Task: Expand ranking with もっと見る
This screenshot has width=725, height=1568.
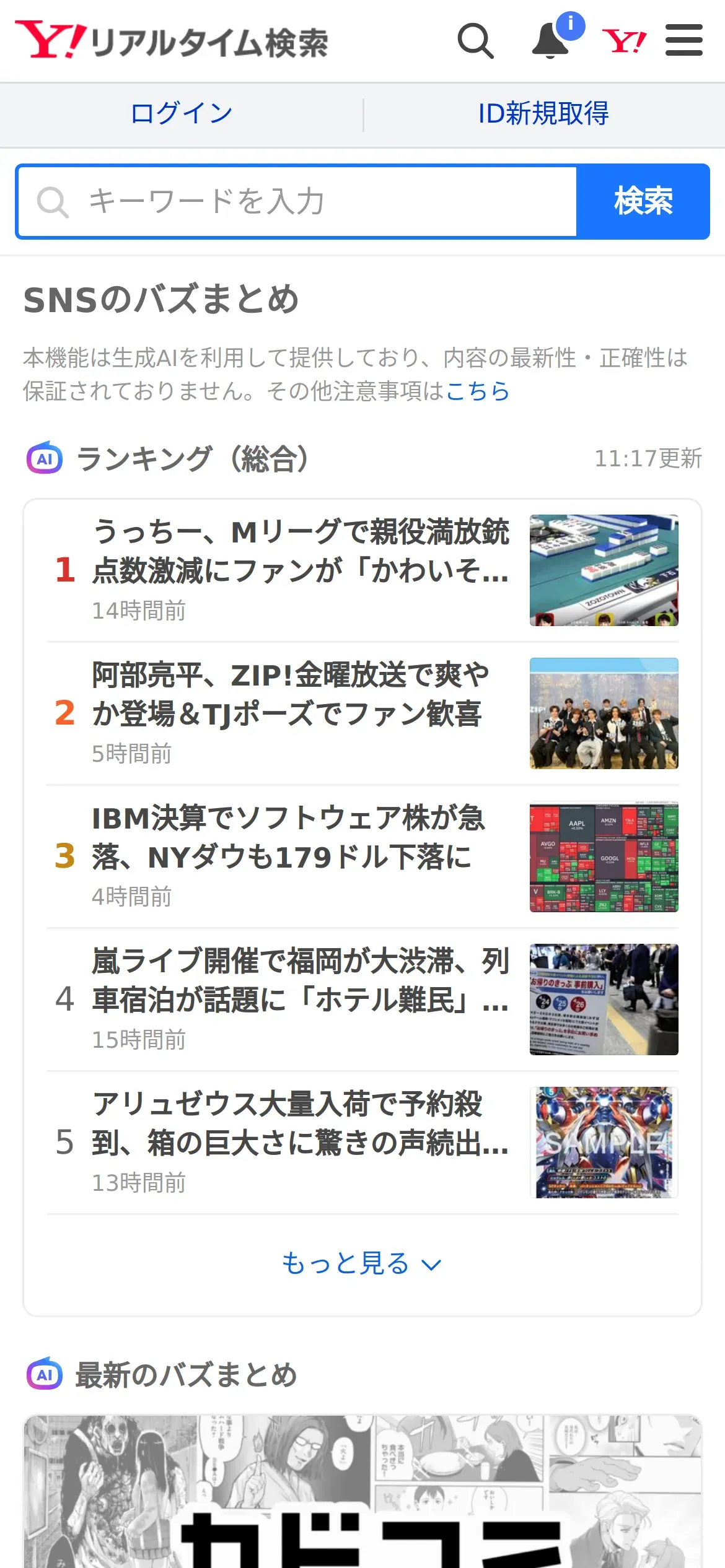Action: 362,1263
